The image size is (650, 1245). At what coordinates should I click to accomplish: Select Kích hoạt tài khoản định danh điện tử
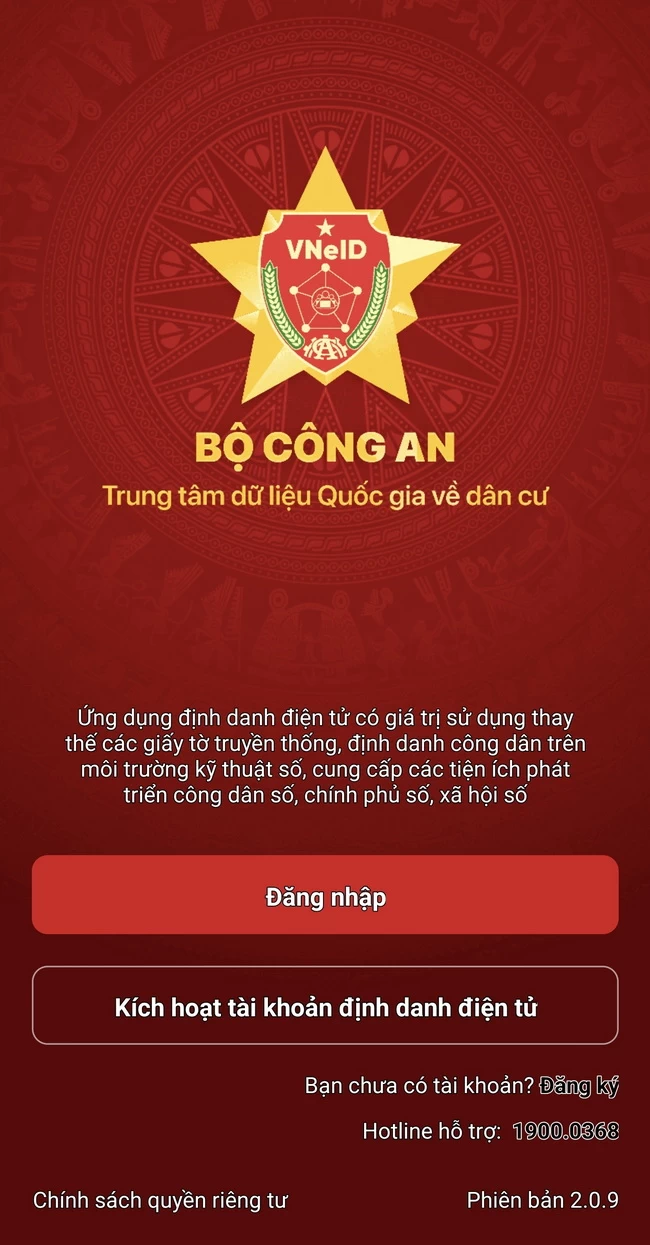[x=325, y=1006]
